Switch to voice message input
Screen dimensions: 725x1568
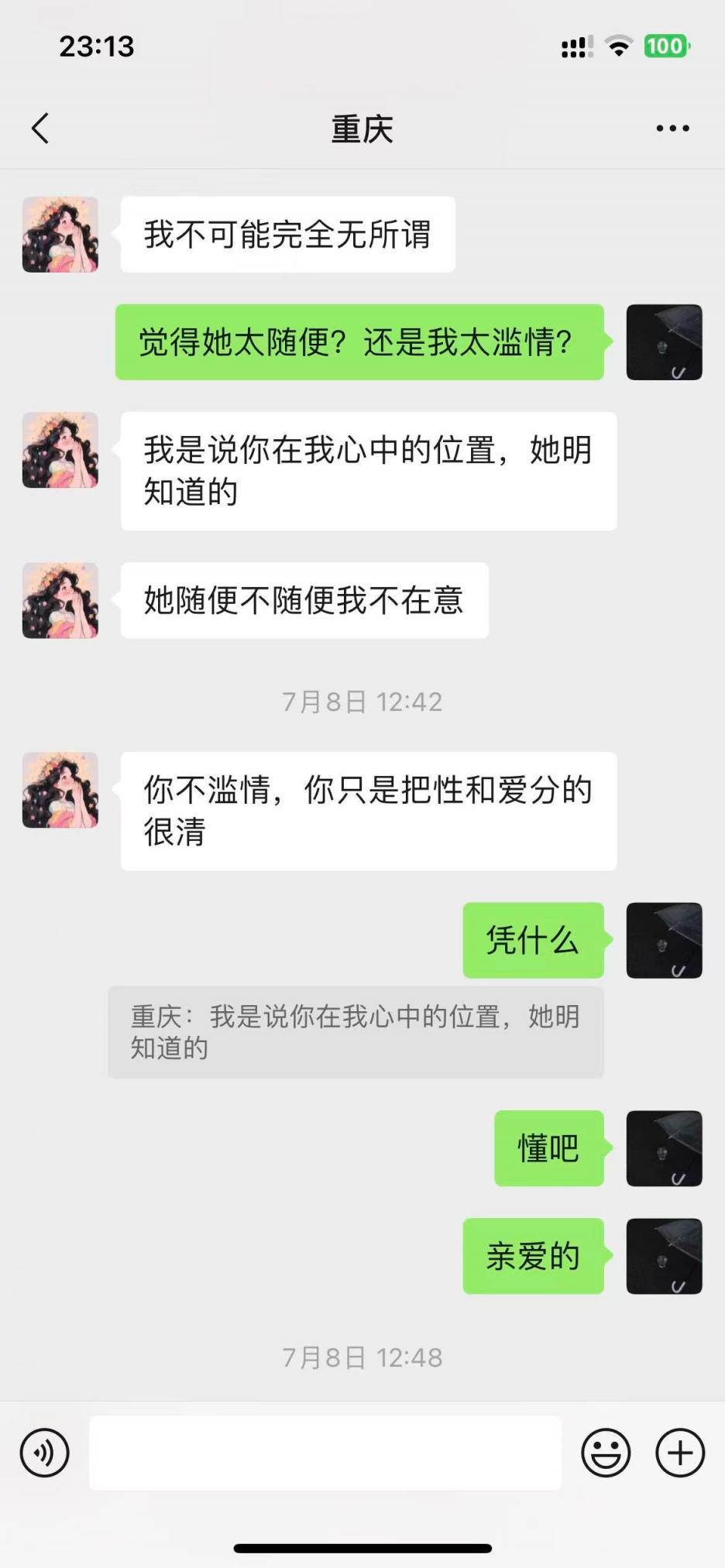[45, 1453]
